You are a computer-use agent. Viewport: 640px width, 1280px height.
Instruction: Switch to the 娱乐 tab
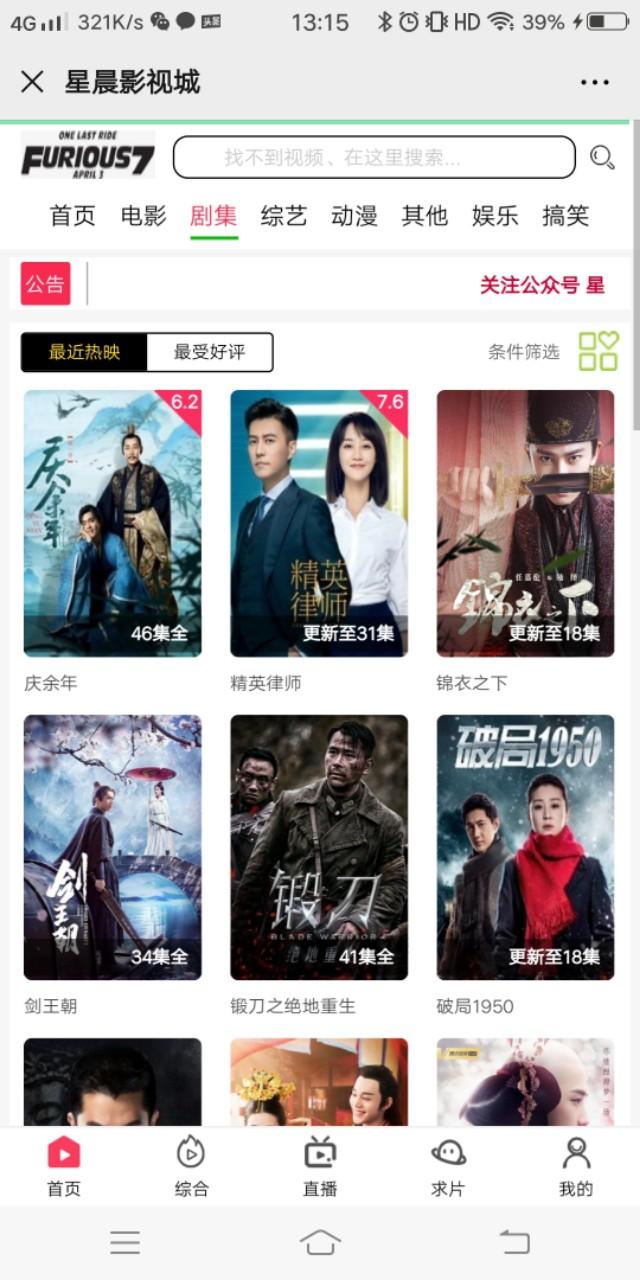pos(495,215)
